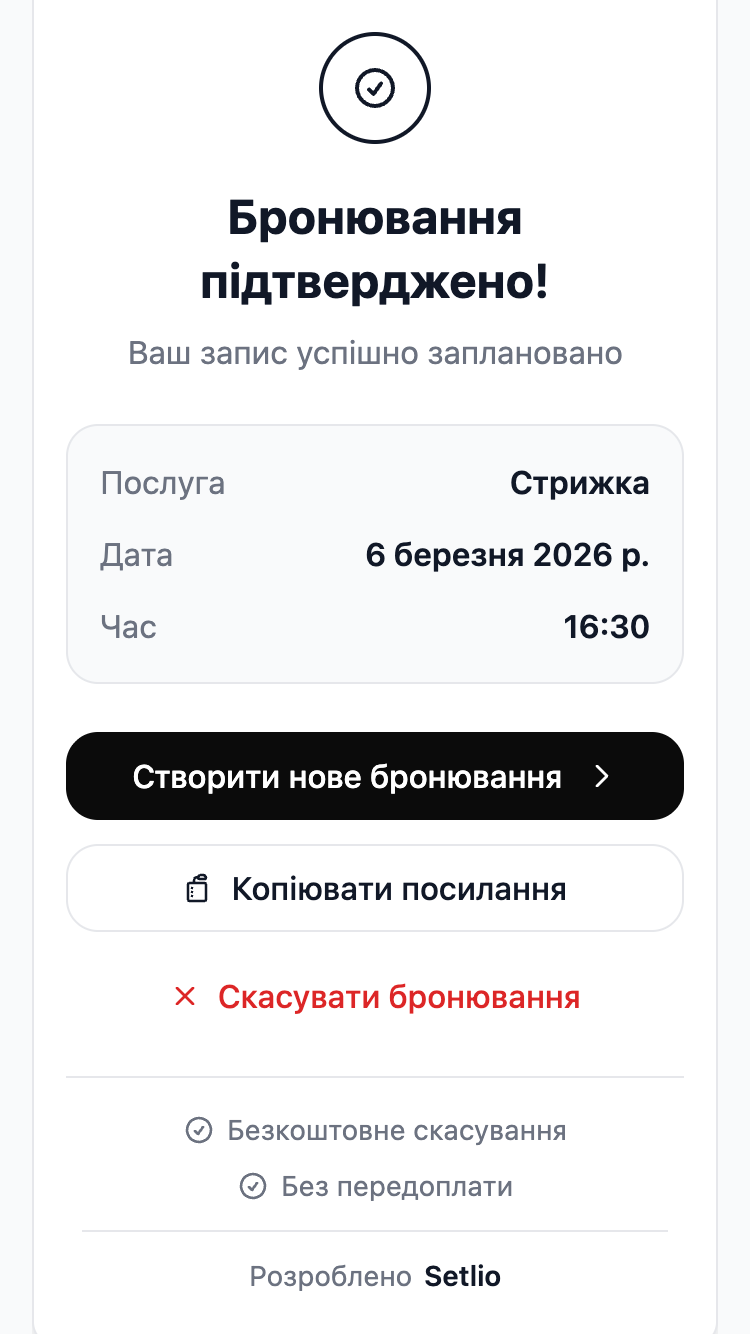The height and width of the screenshot is (1334, 750).
Task: Click the checkmark icon beside Безкоштовне скасування
Action: [x=199, y=1131]
